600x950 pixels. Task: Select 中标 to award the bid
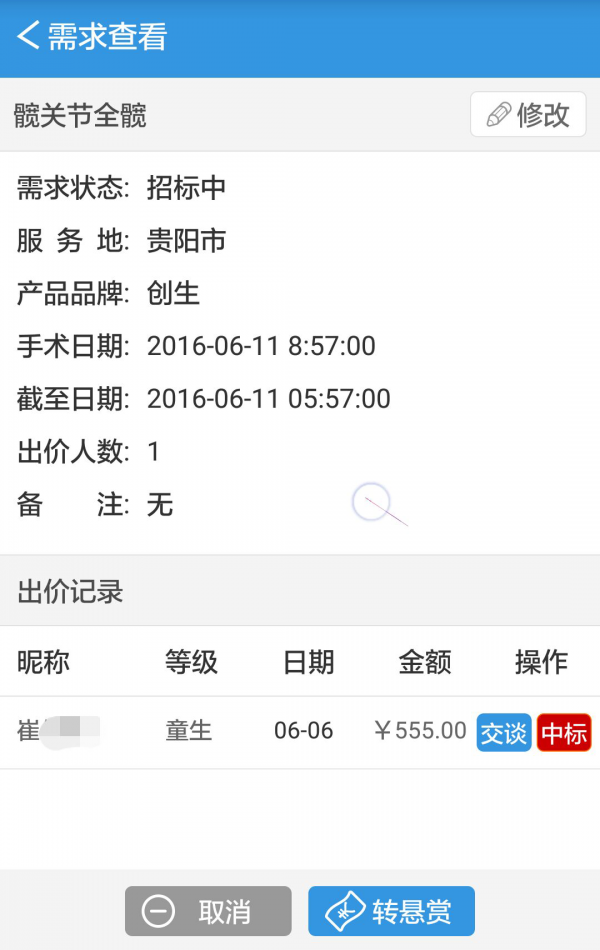coord(564,733)
